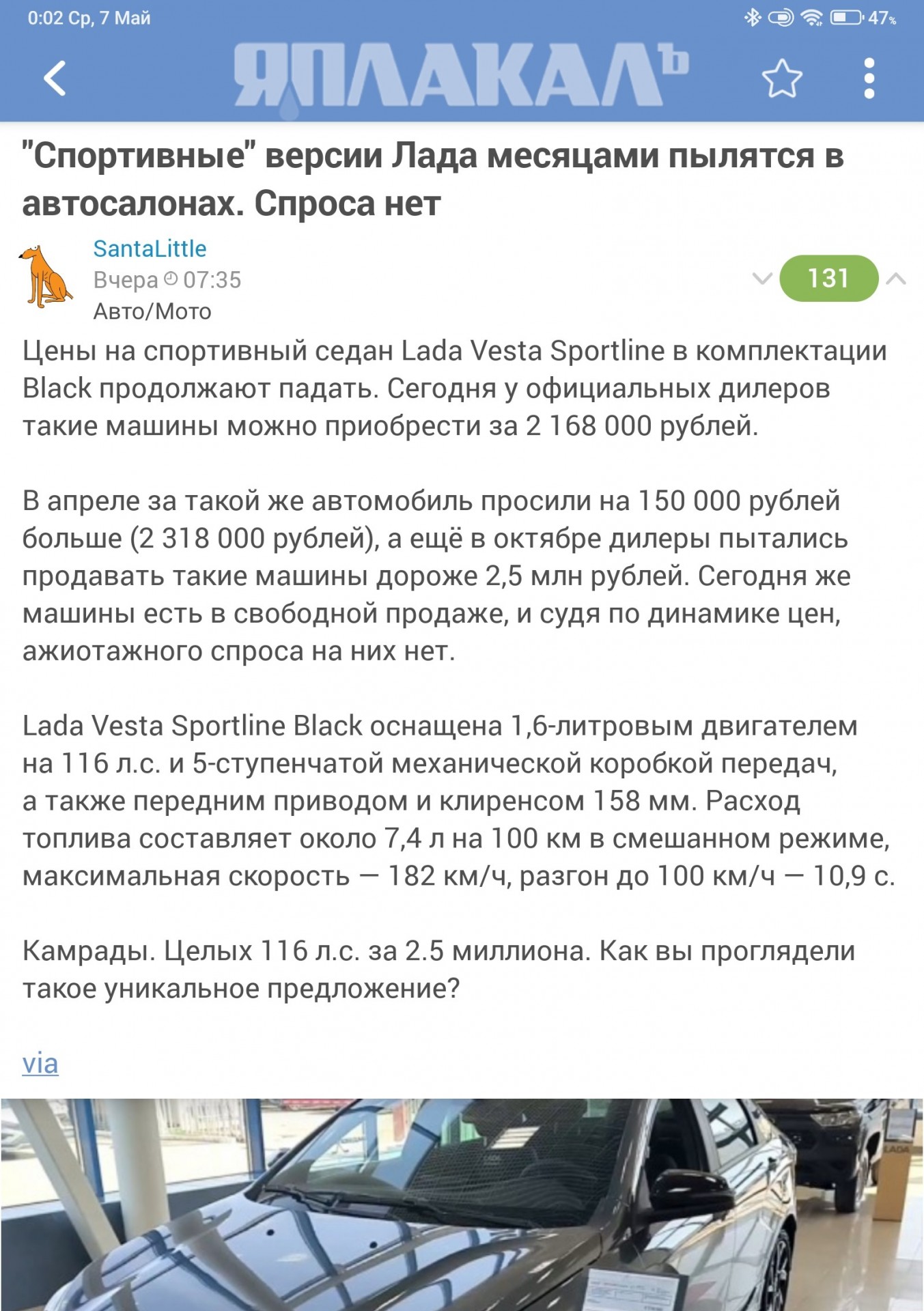
Task: Open the Lada car photo
Action: pyautogui.click(x=462, y=1204)
